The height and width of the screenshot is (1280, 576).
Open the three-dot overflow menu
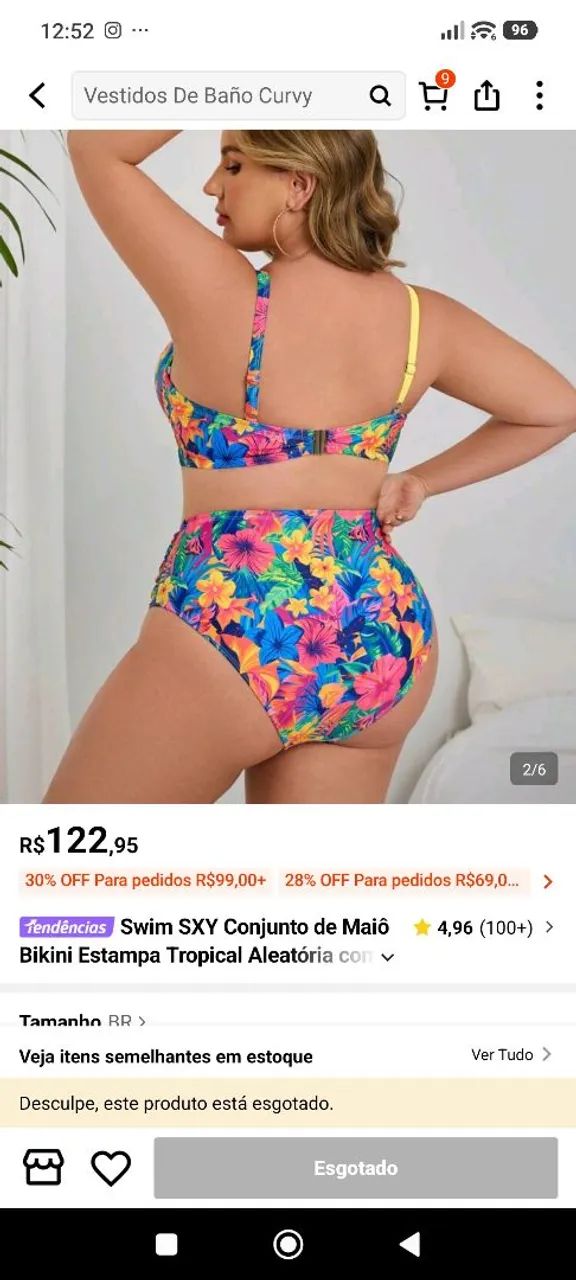click(539, 96)
